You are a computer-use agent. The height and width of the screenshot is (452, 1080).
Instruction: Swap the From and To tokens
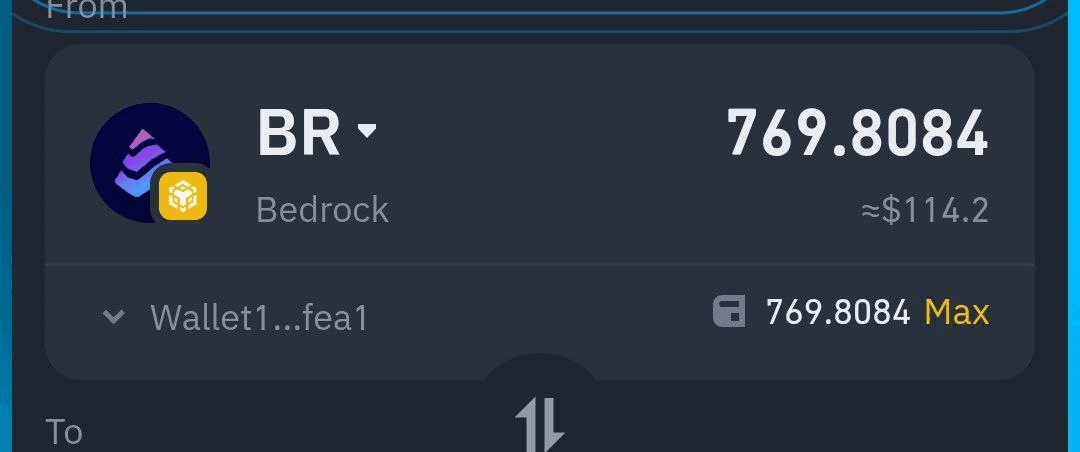[x=540, y=420]
